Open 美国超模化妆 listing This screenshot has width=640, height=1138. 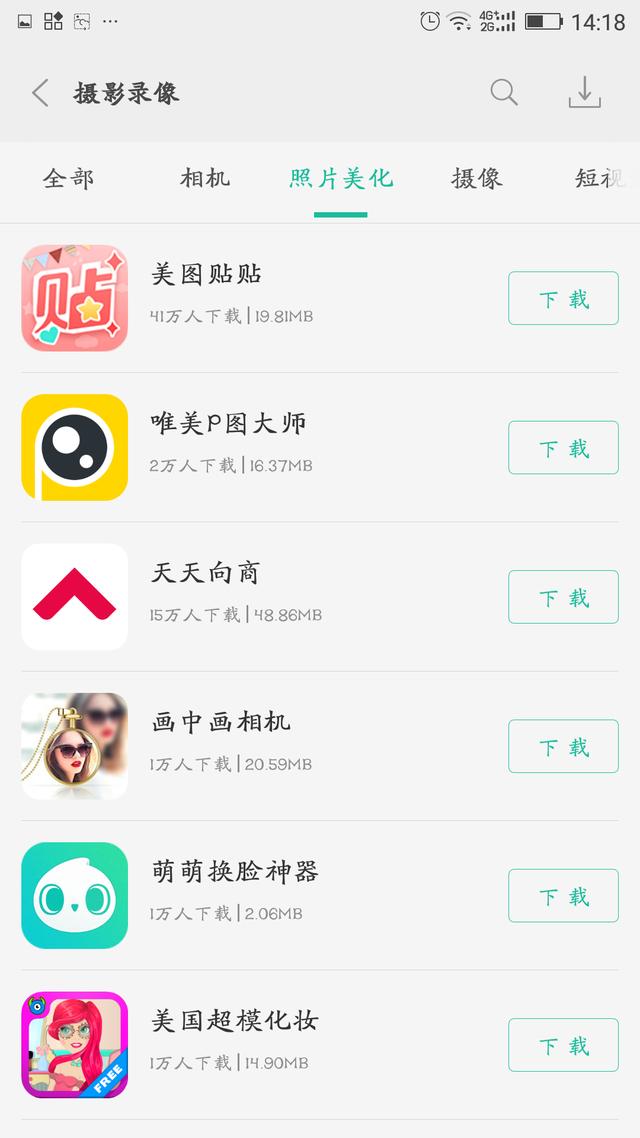234,1021
